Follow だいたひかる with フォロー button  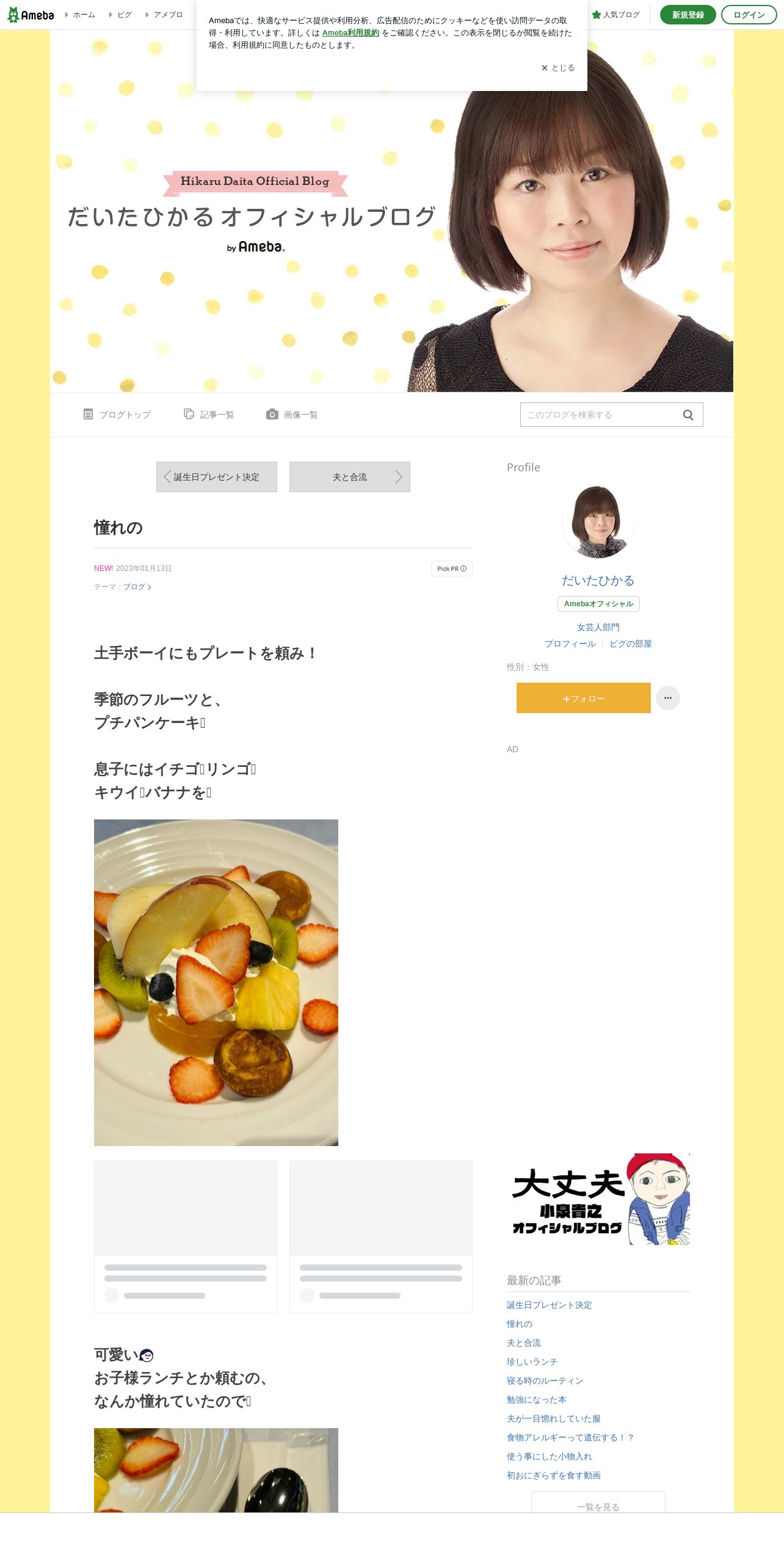click(584, 698)
